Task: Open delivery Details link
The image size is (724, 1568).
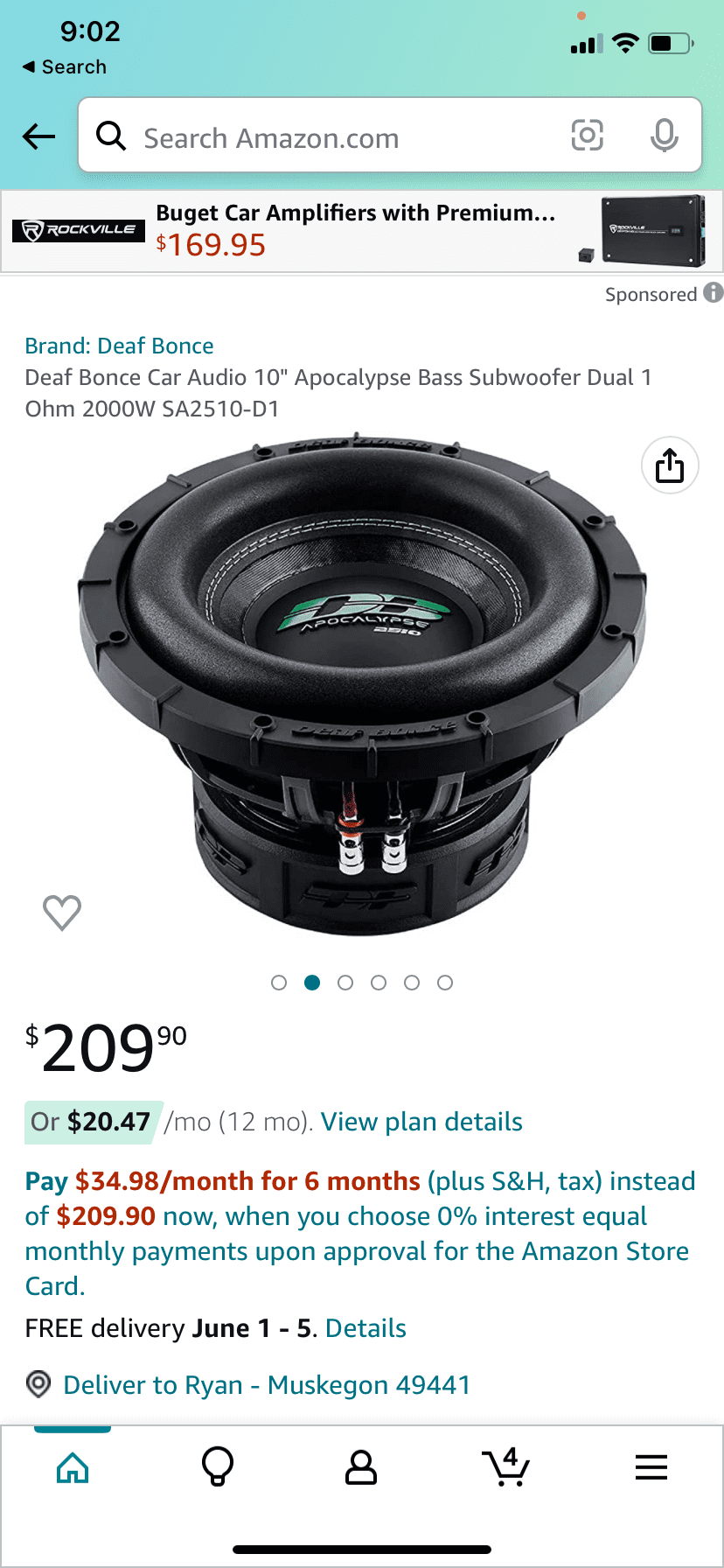Action: click(365, 1328)
